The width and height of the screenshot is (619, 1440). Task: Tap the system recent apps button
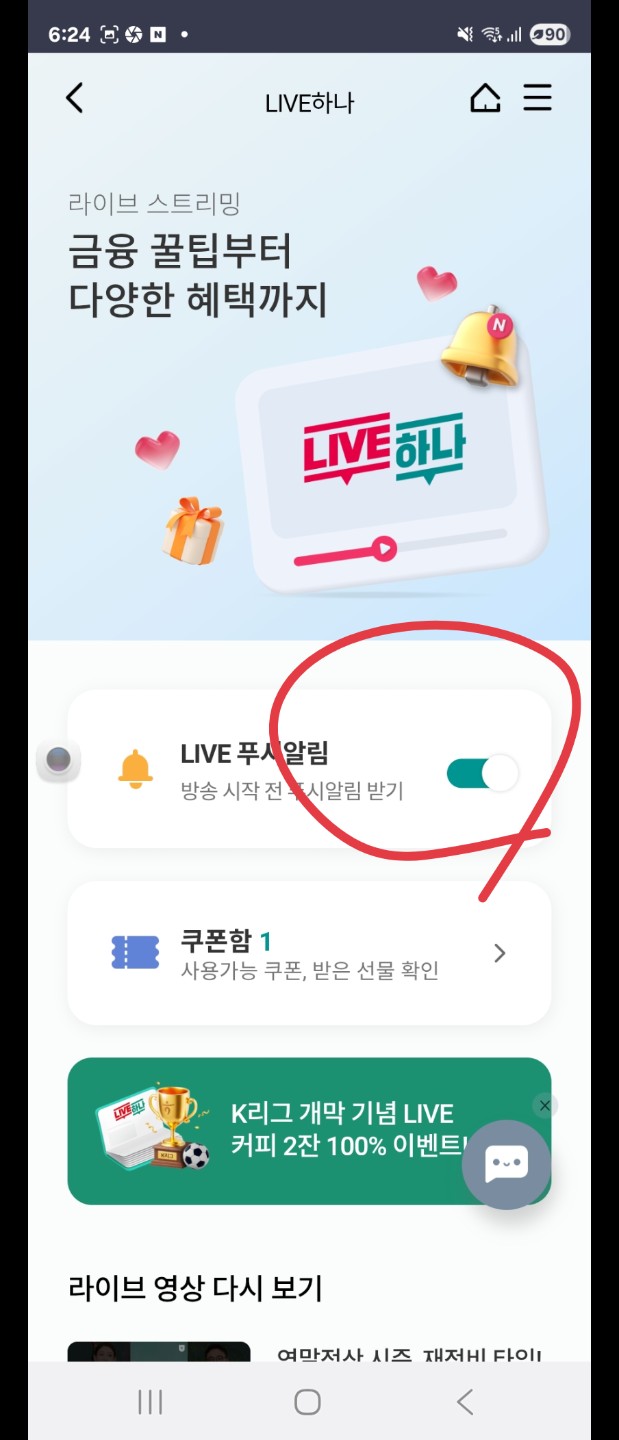pyautogui.click(x=150, y=1402)
